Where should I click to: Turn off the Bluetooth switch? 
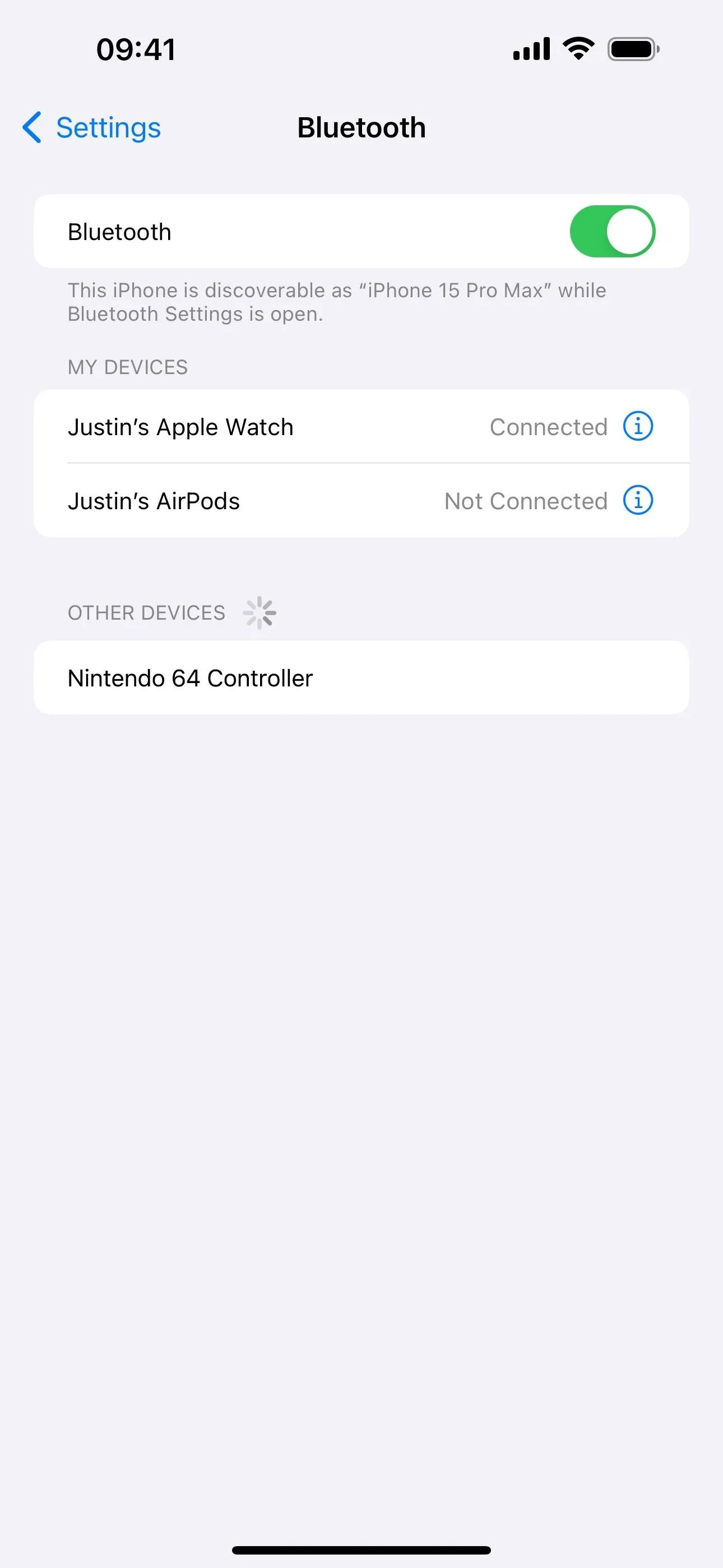612,231
